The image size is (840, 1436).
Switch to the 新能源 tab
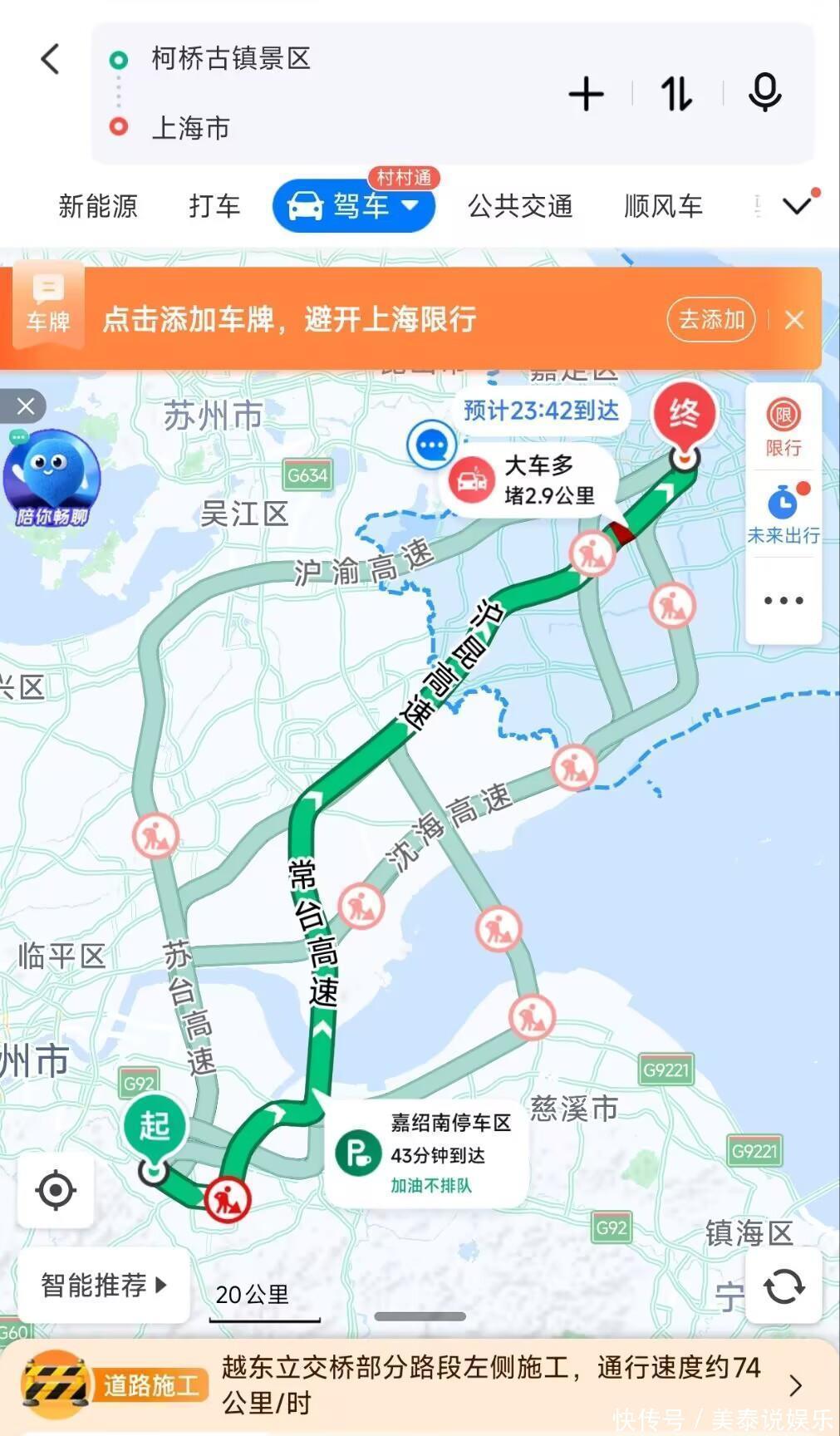coord(98,206)
